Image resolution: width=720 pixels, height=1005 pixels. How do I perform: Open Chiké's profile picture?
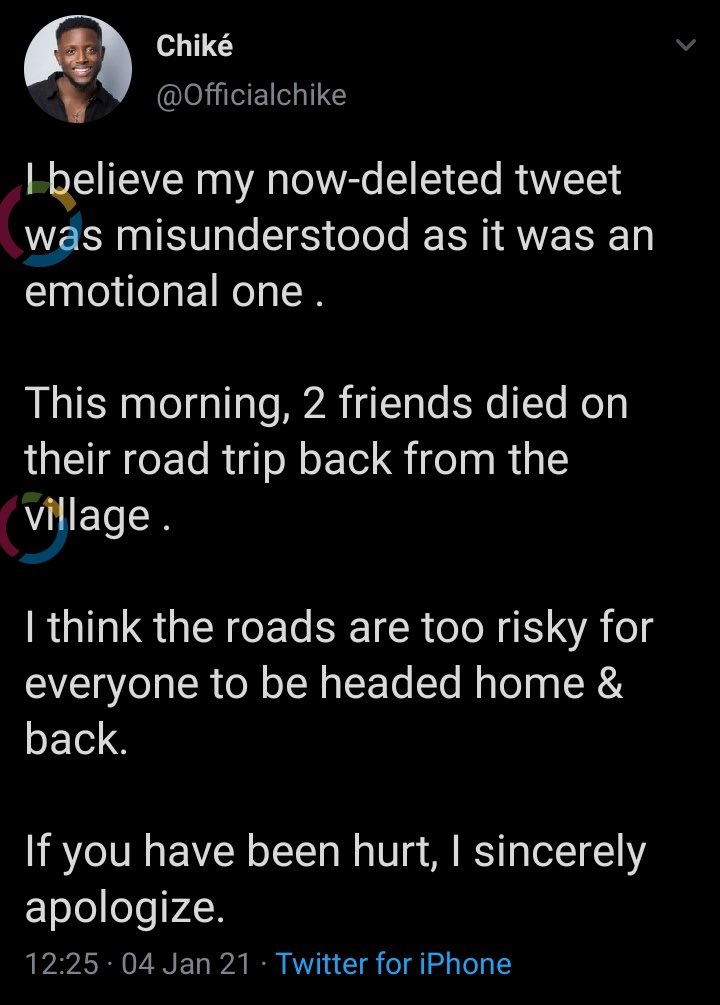click(x=78, y=70)
